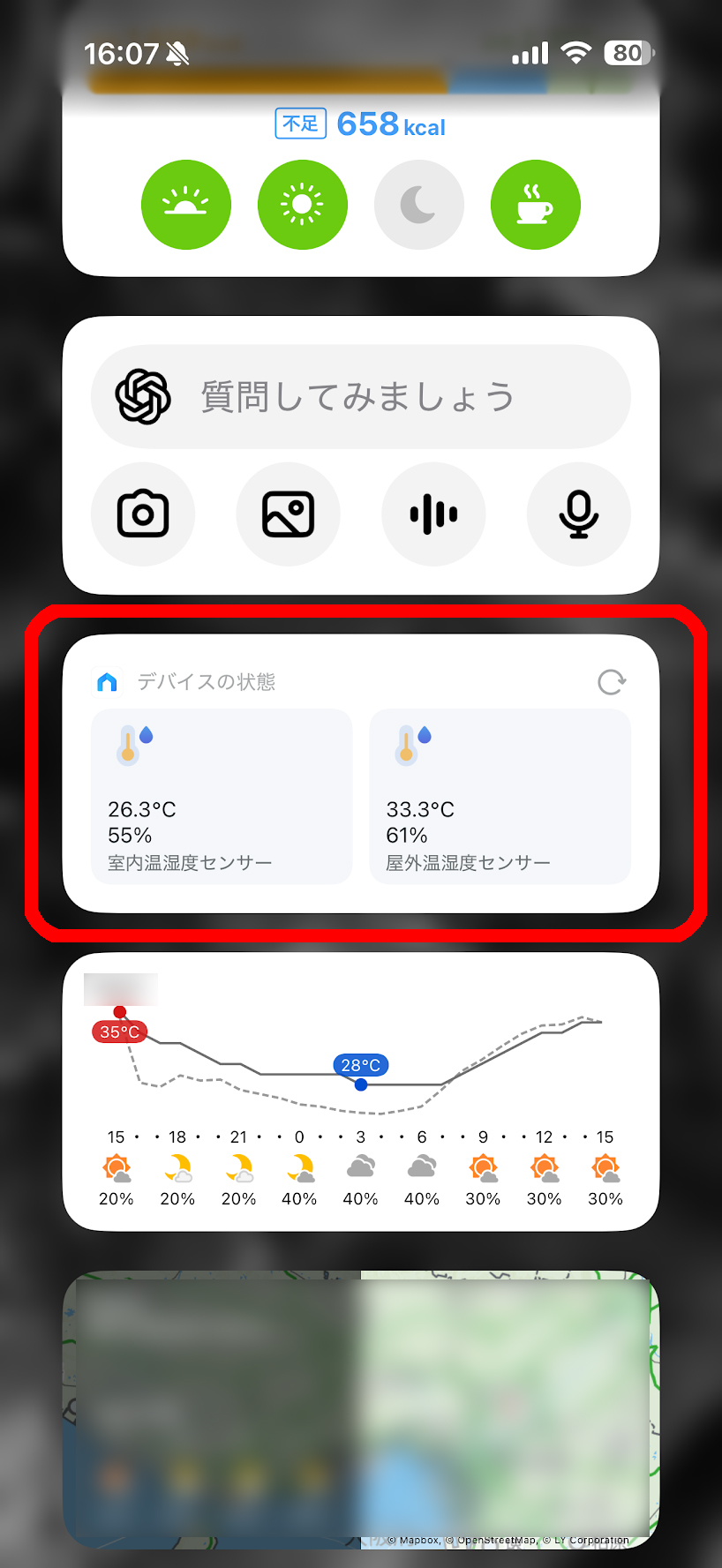Open ChatGPT camera capture
This screenshot has width=722, height=1568.
coord(143,514)
